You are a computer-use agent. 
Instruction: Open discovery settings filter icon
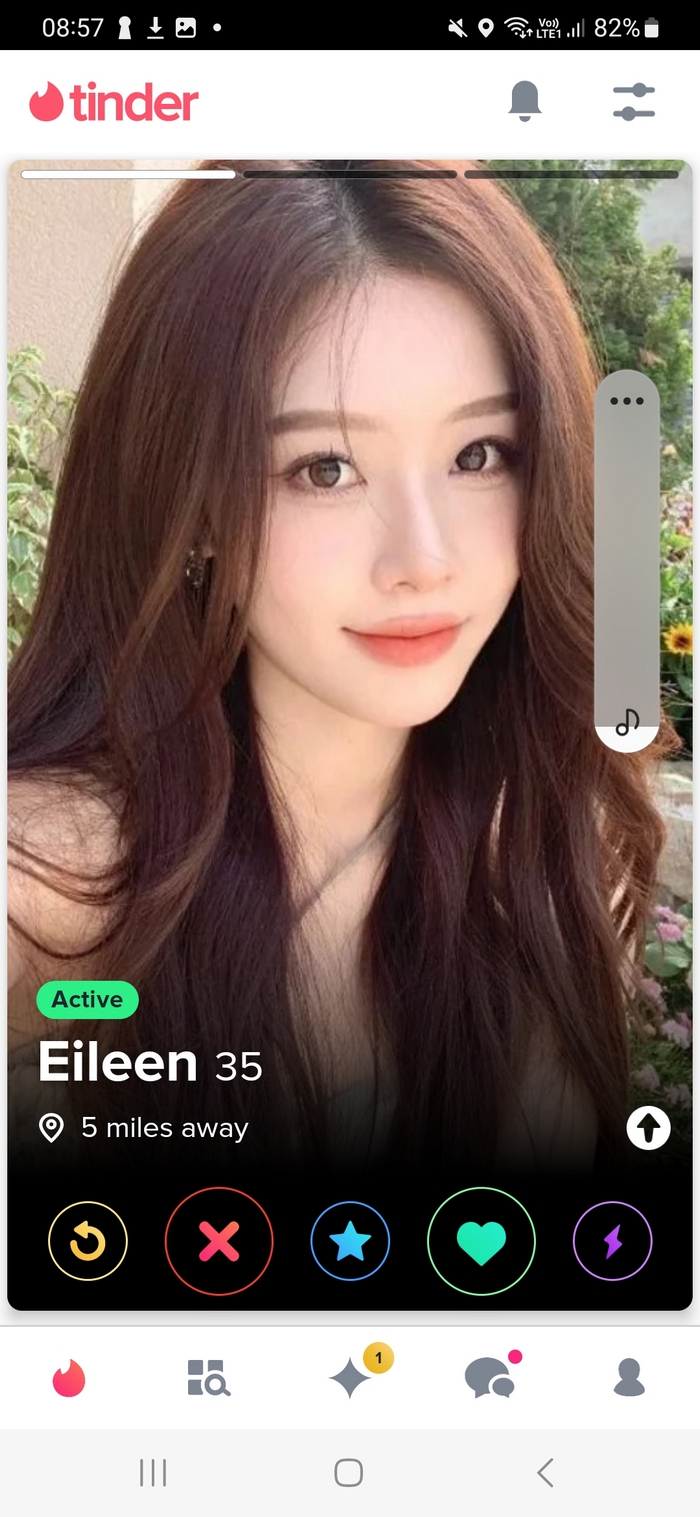(x=633, y=102)
